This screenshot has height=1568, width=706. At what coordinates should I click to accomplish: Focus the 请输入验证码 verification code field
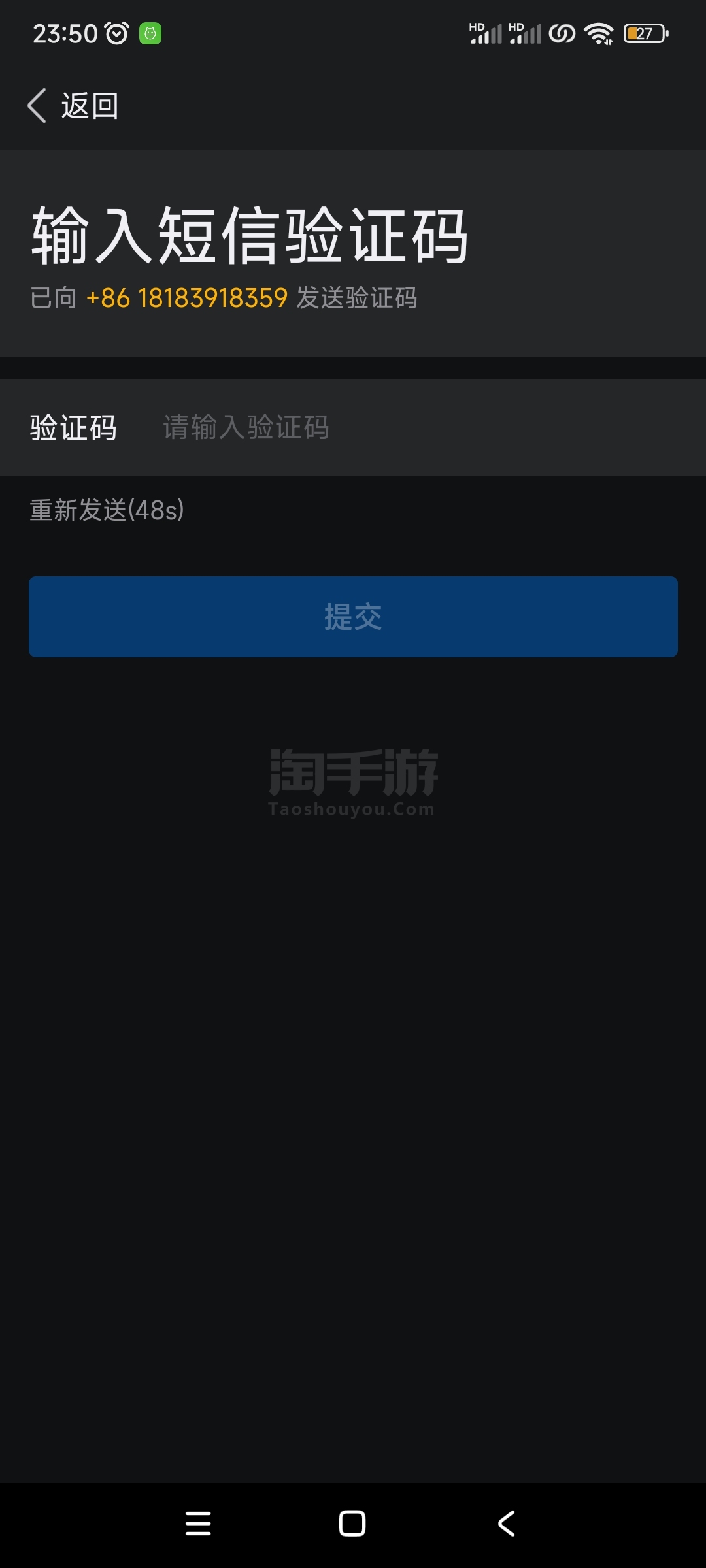(418, 428)
